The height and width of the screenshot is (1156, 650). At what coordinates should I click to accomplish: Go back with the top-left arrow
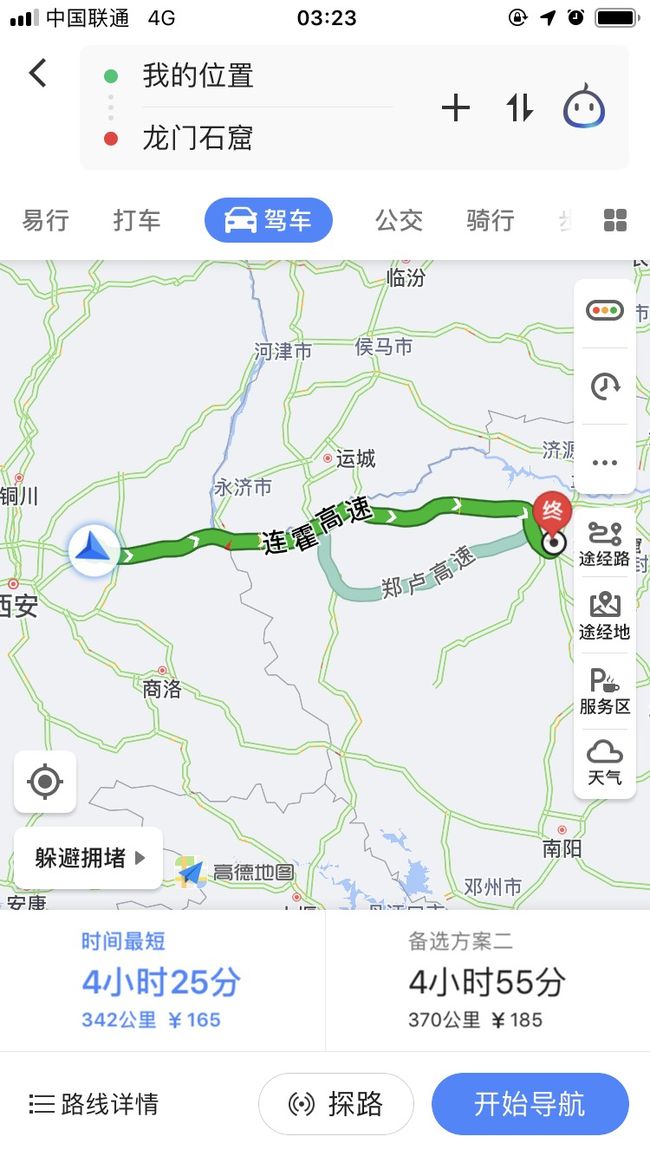(38, 73)
